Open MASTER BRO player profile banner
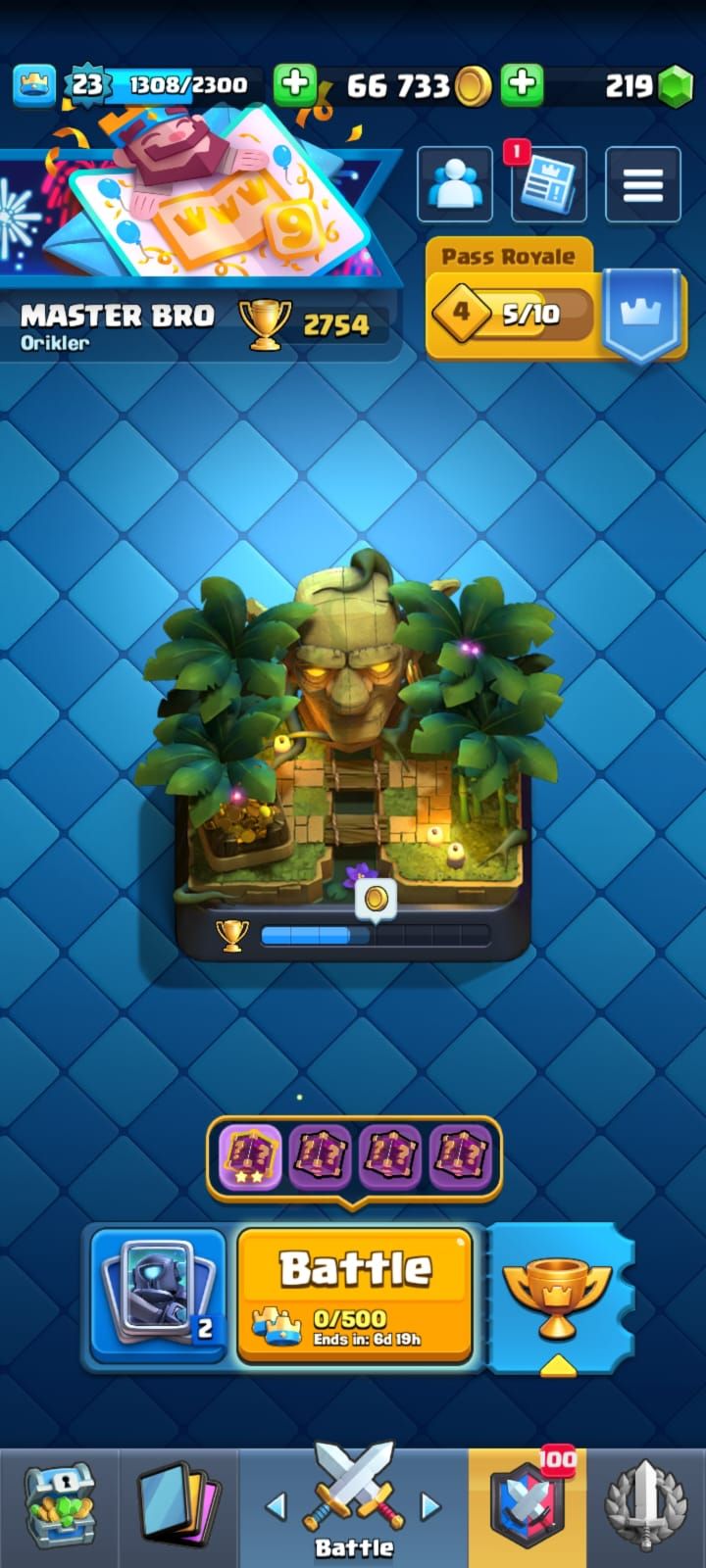 point(196,323)
